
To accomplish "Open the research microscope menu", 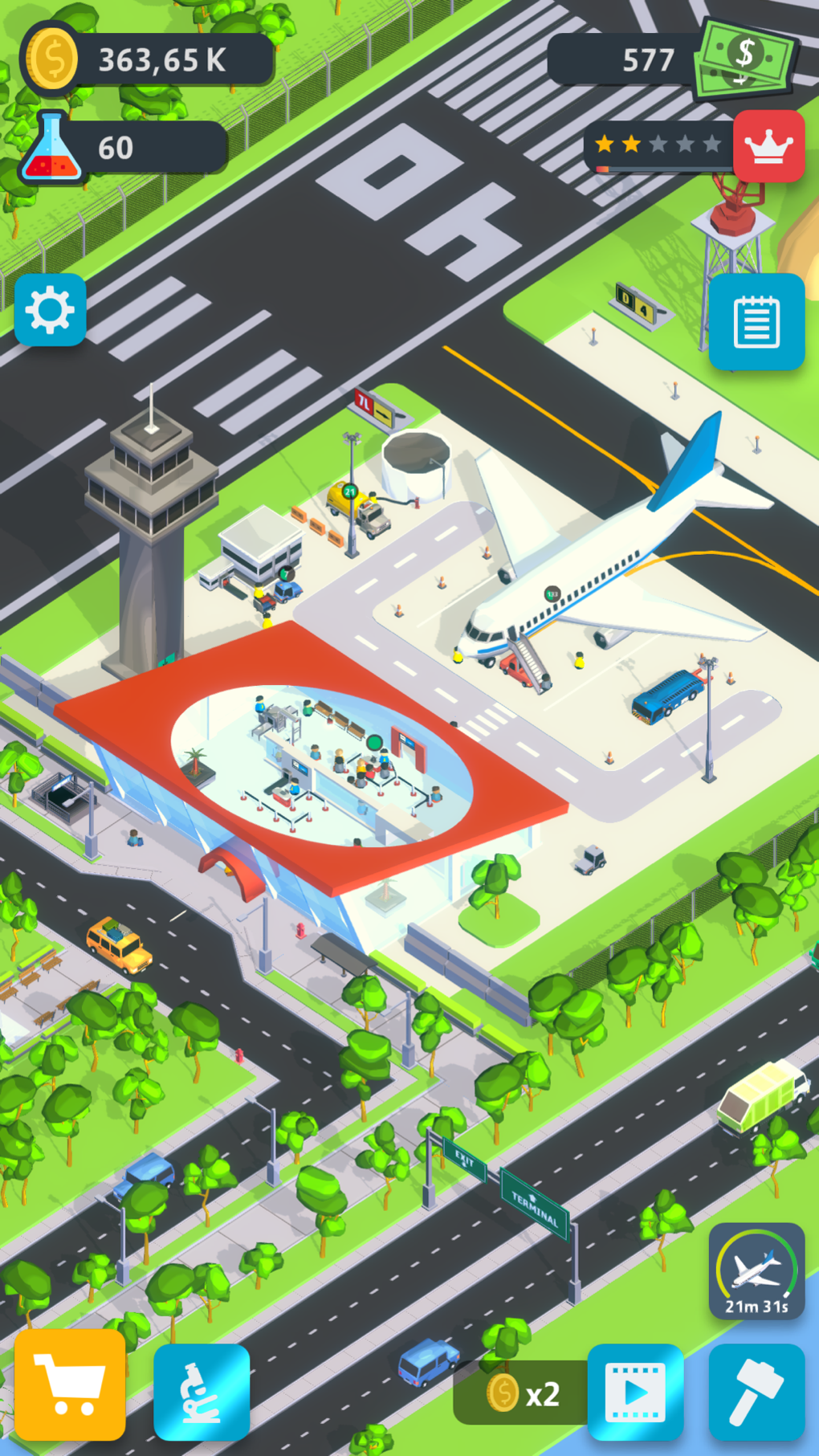I will 202,1392.
